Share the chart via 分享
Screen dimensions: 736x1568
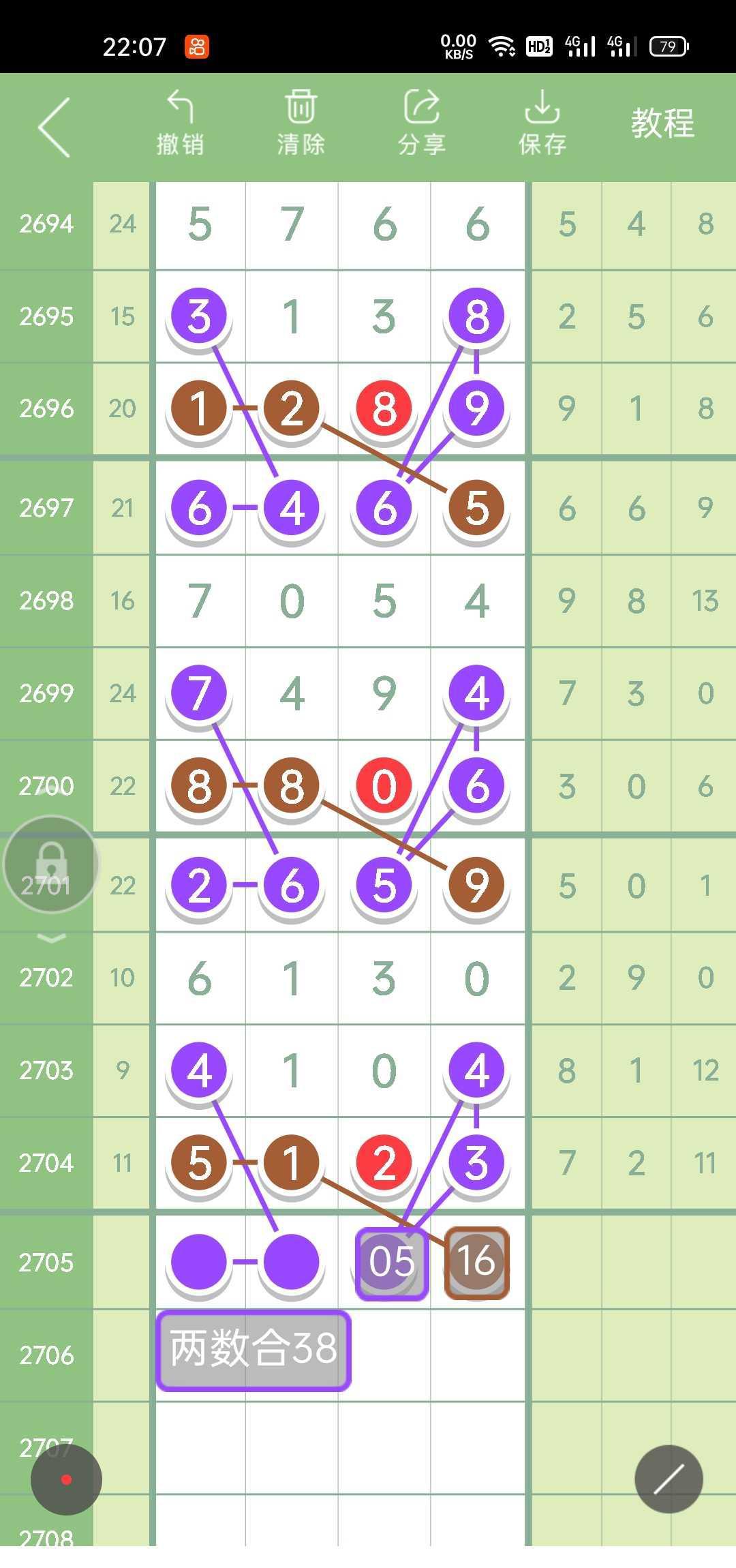tap(422, 123)
